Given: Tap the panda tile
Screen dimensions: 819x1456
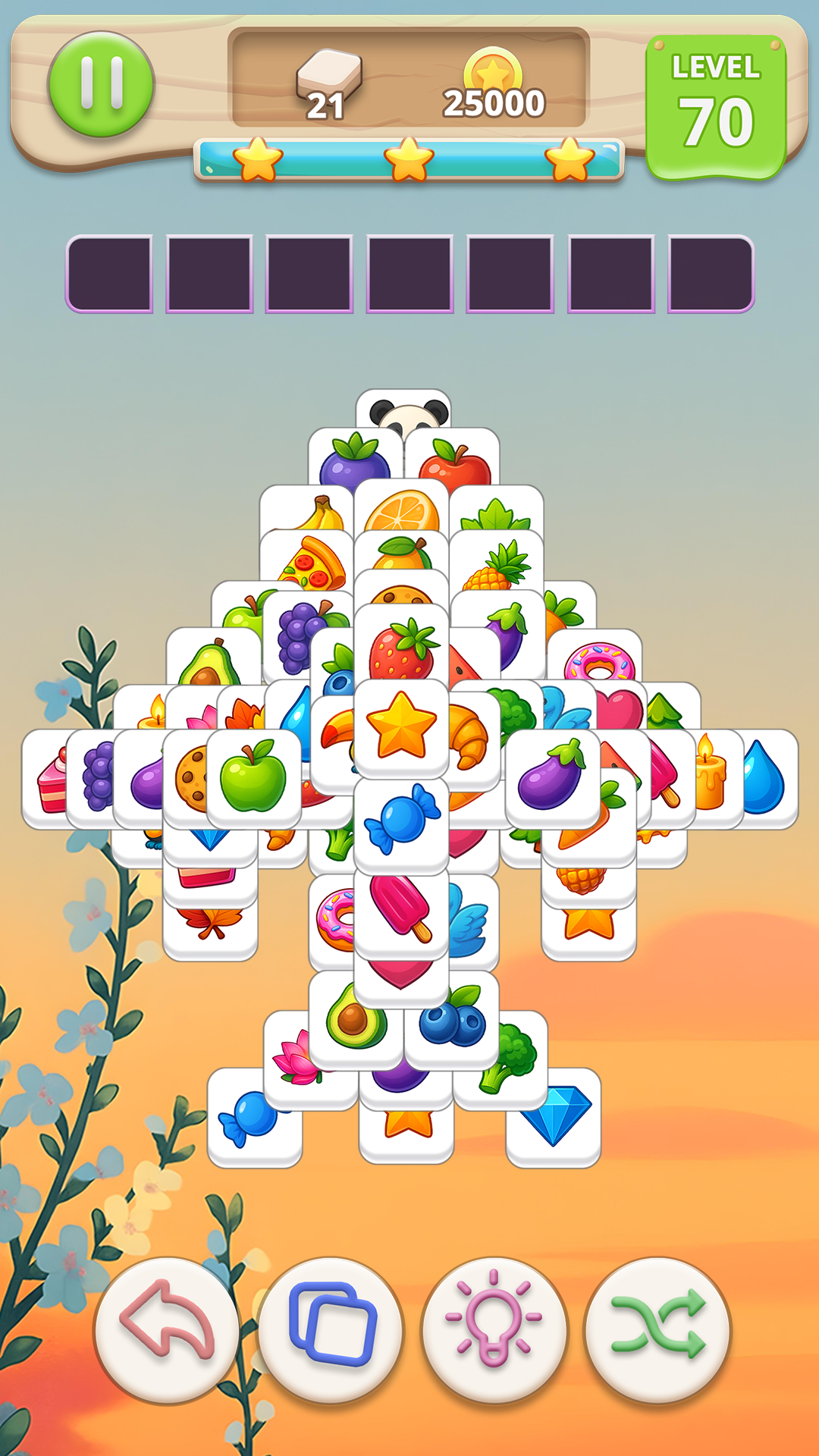Looking at the screenshot, I should coord(403,411).
